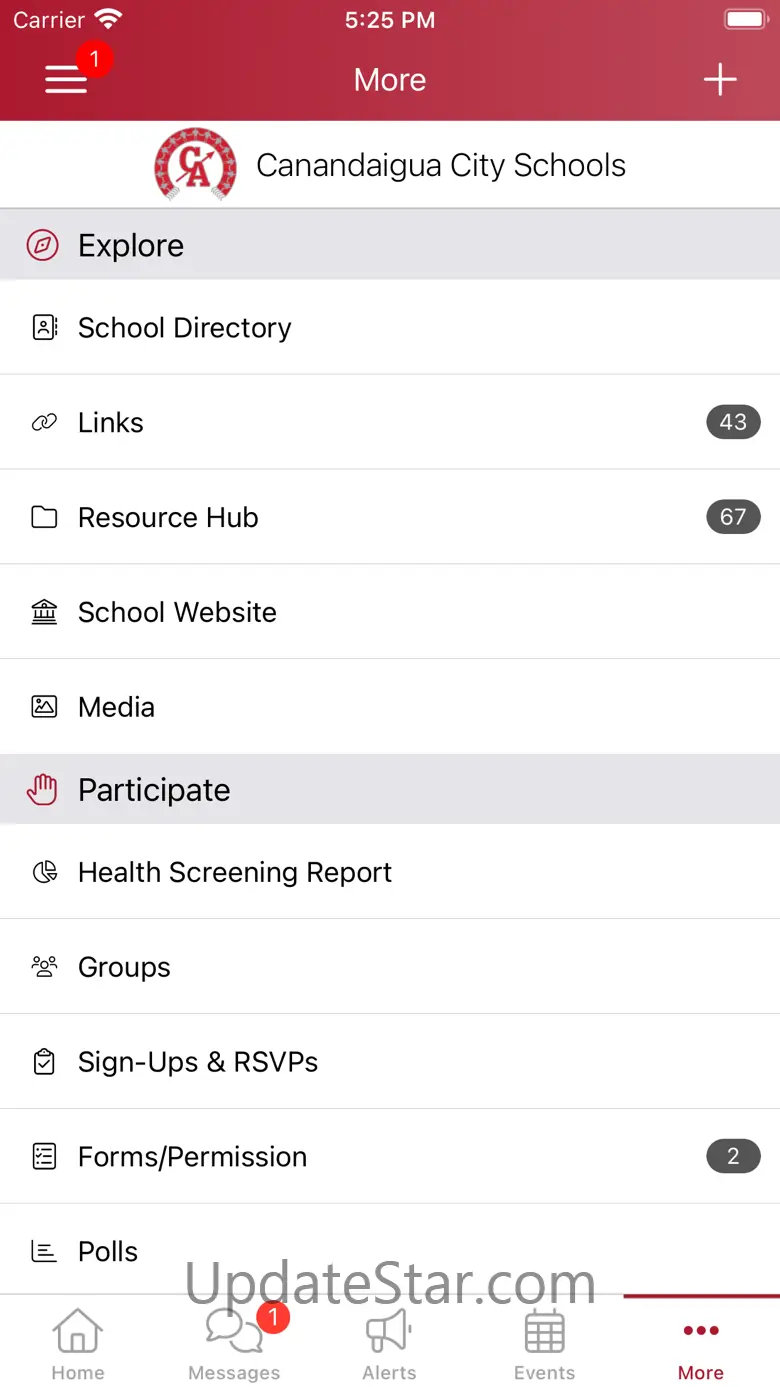Switch to the Messages tab

click(x=234, y=1344)
